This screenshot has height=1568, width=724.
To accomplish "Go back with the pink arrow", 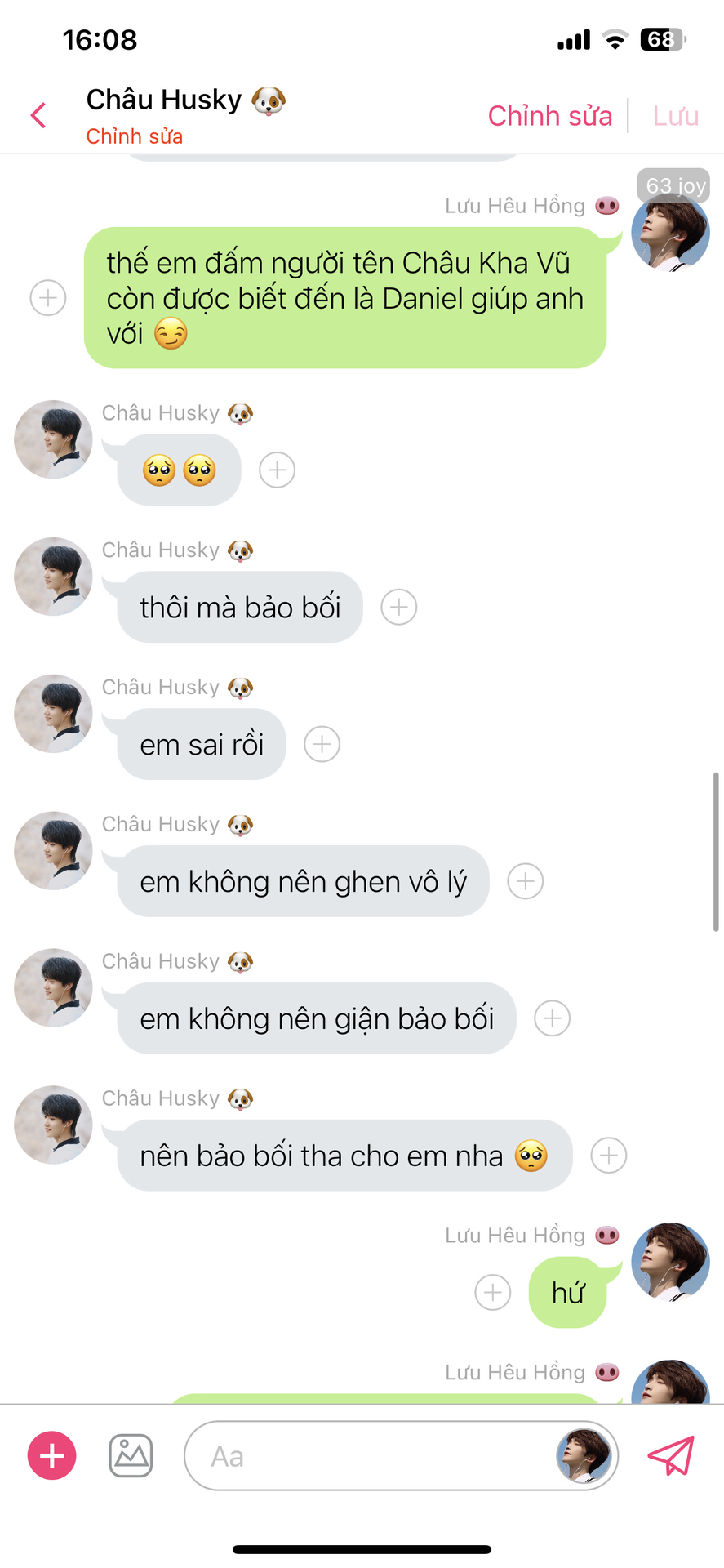I will click(38, 115).
